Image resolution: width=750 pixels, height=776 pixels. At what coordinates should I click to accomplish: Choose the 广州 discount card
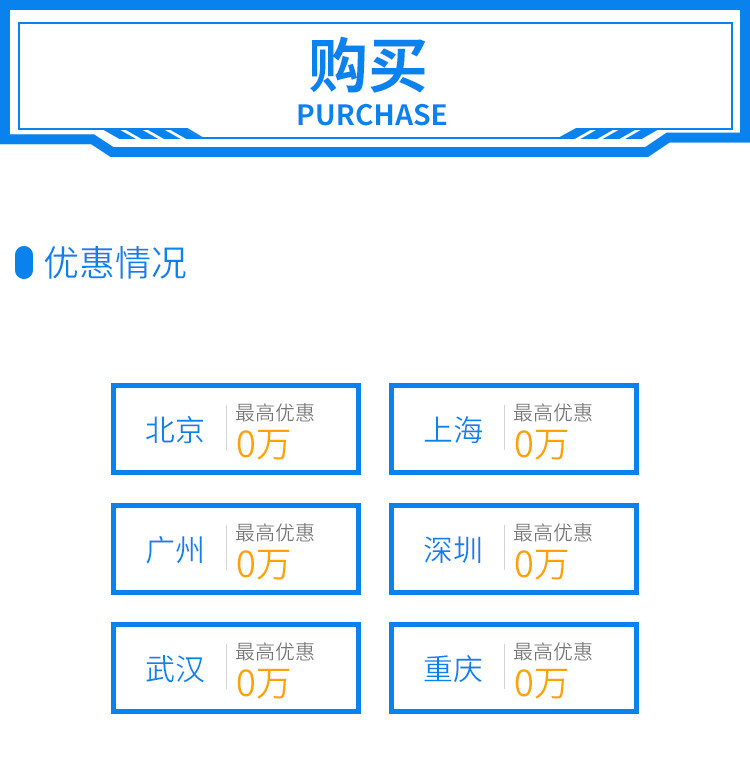[x=235, y=549]
